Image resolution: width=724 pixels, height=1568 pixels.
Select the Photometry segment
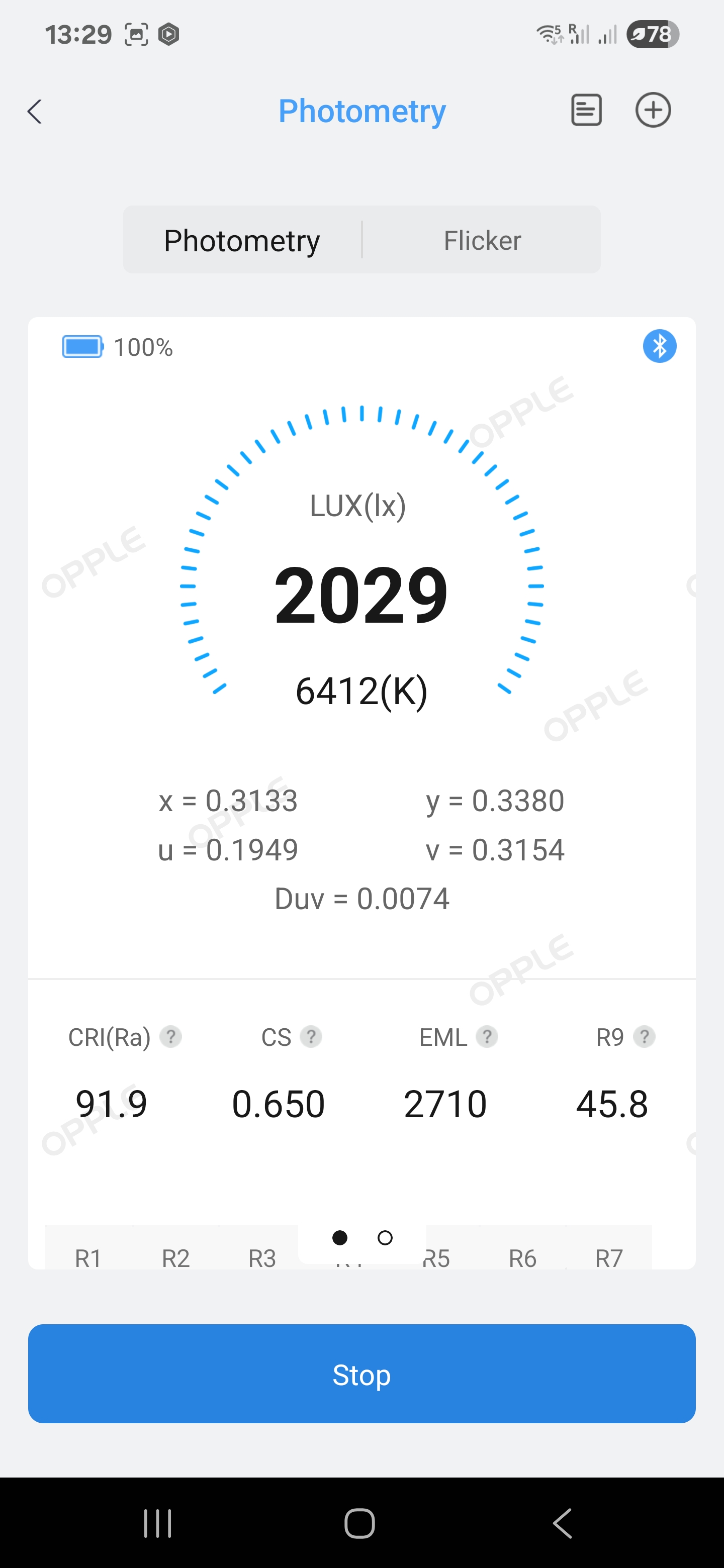(242, 240)
